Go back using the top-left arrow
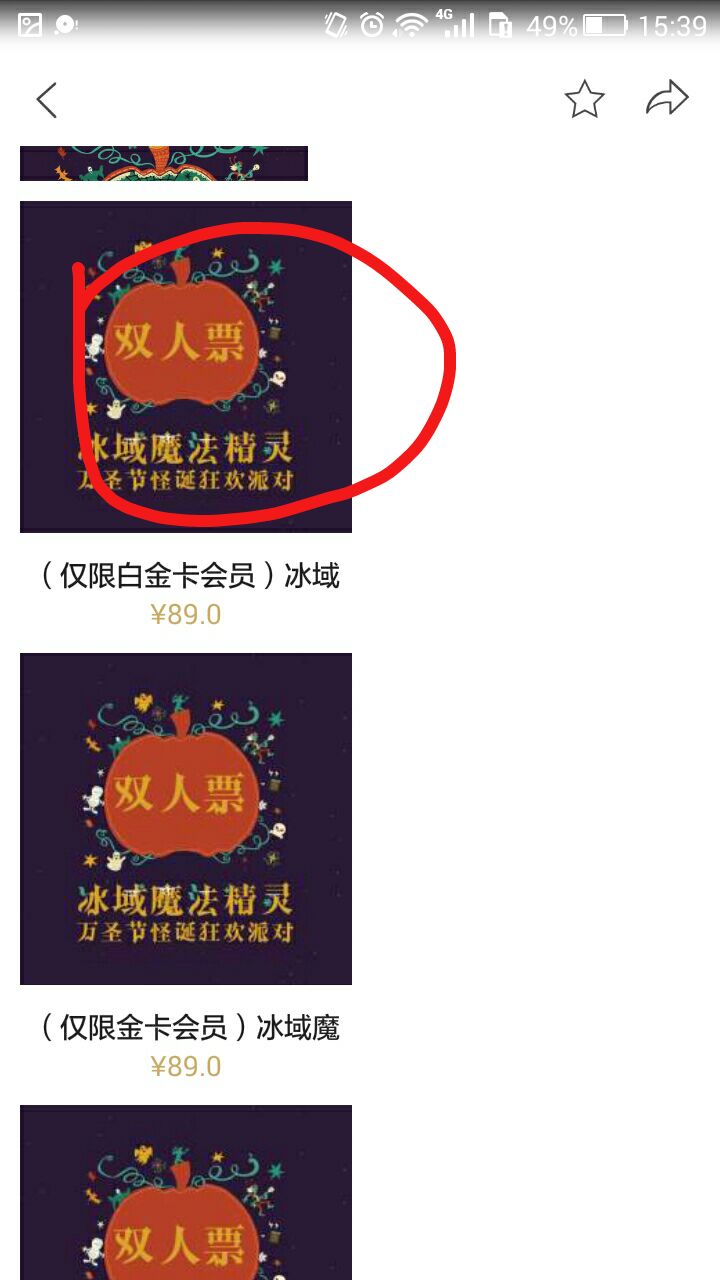 pos(46,100)
